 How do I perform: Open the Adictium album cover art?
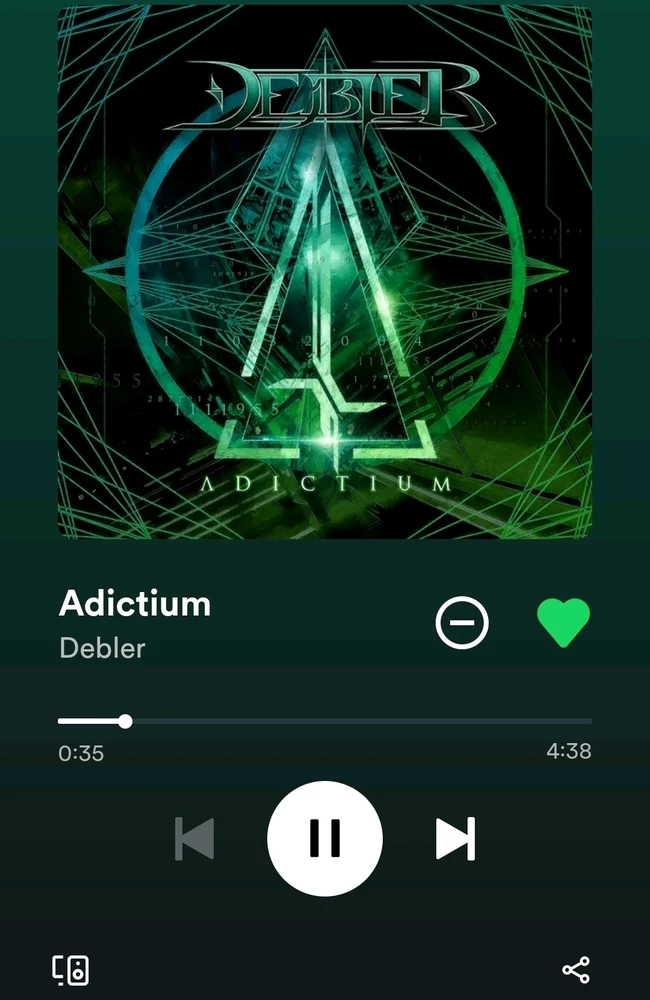325,272
